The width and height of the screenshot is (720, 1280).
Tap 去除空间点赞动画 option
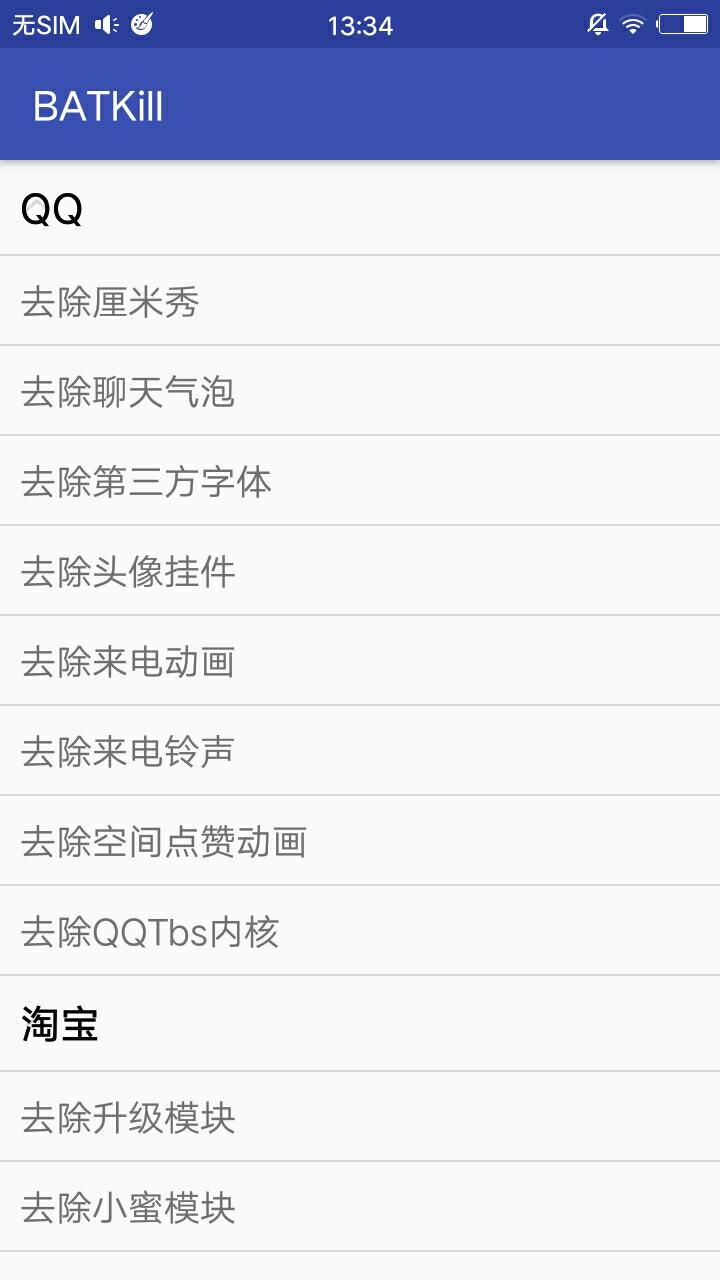click(x=360, y=841)
